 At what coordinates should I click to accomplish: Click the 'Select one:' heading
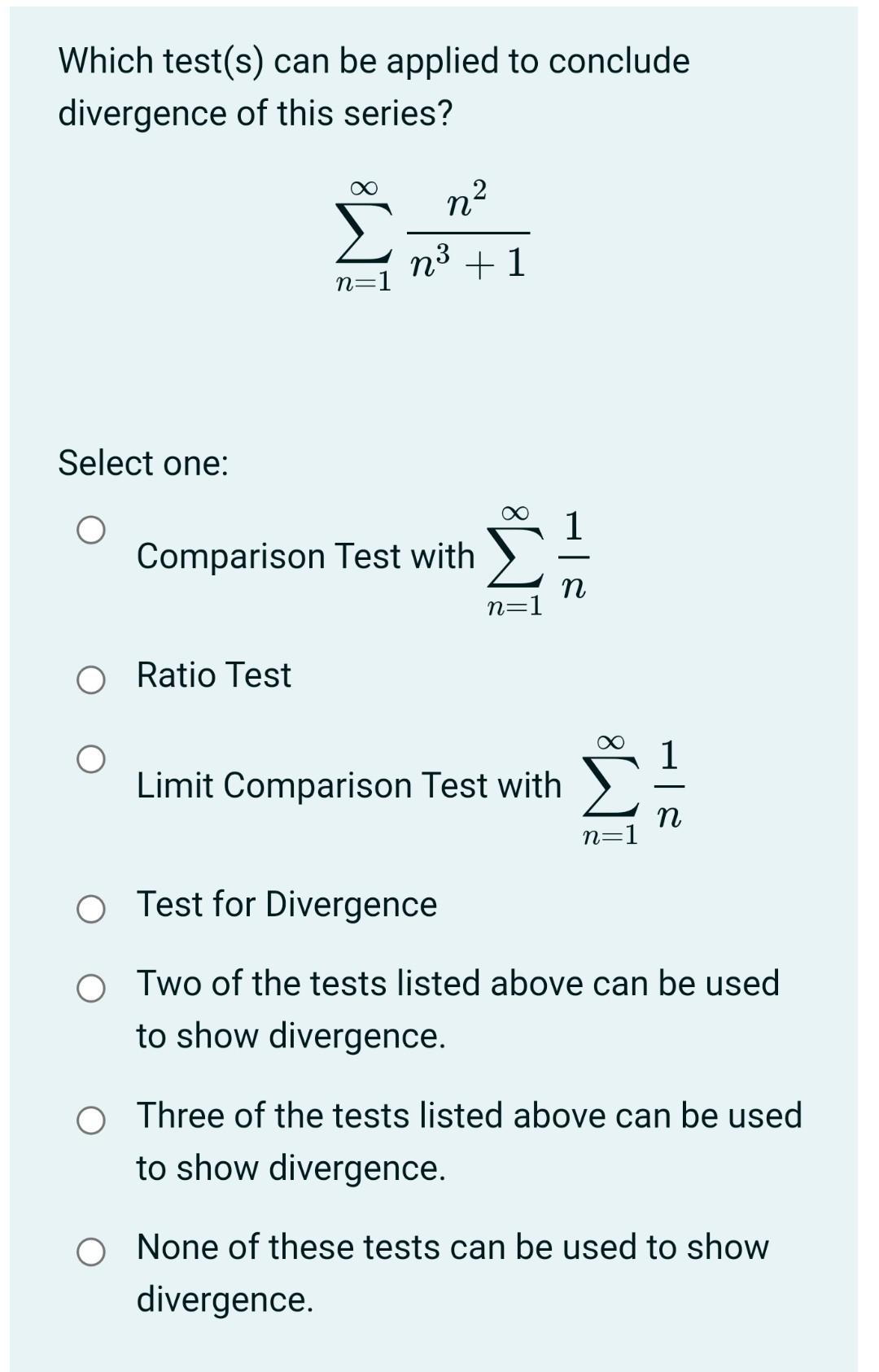[143, 462]
